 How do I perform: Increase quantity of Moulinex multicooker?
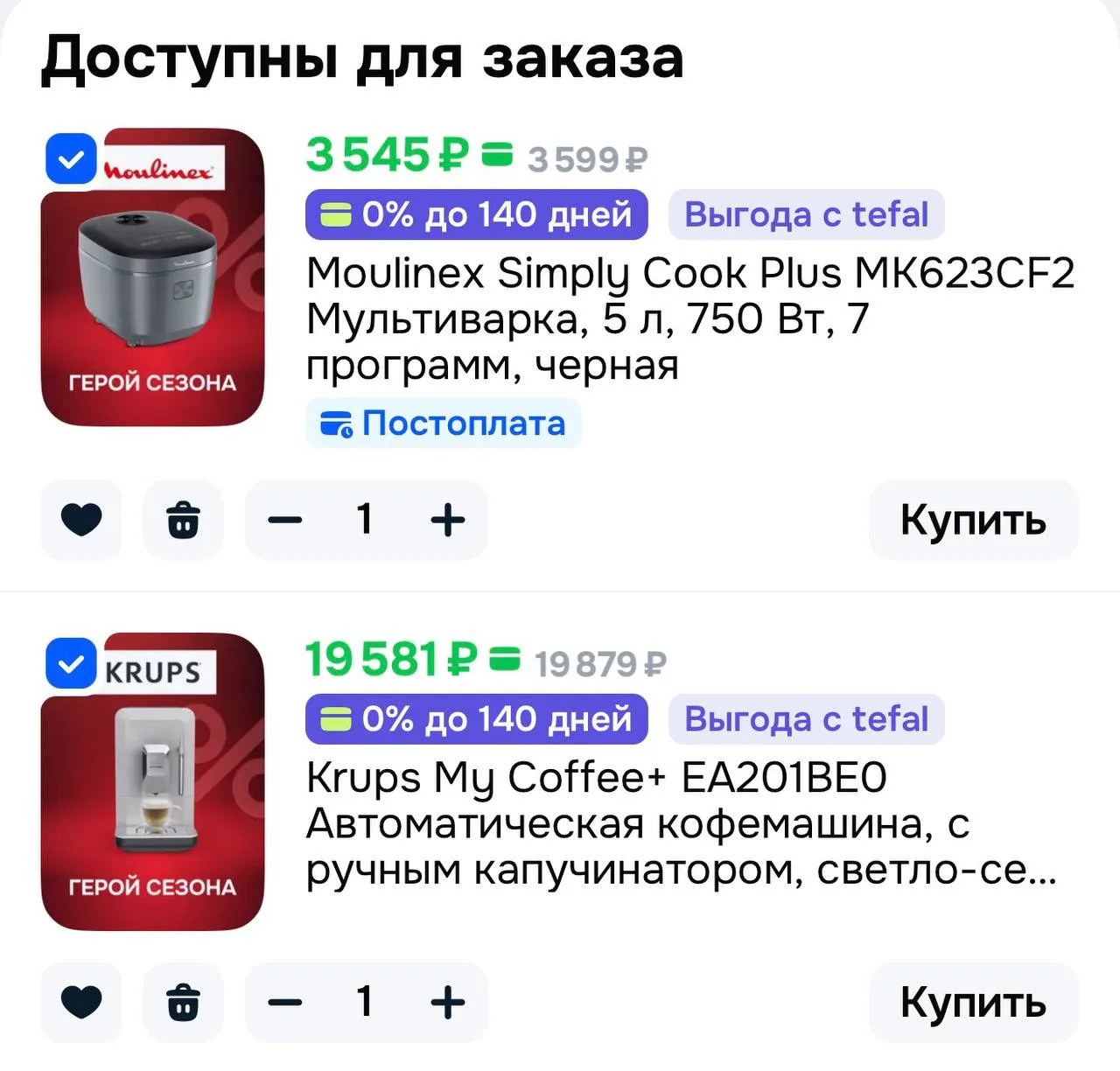pyautogui.click(x=448, y=520)
